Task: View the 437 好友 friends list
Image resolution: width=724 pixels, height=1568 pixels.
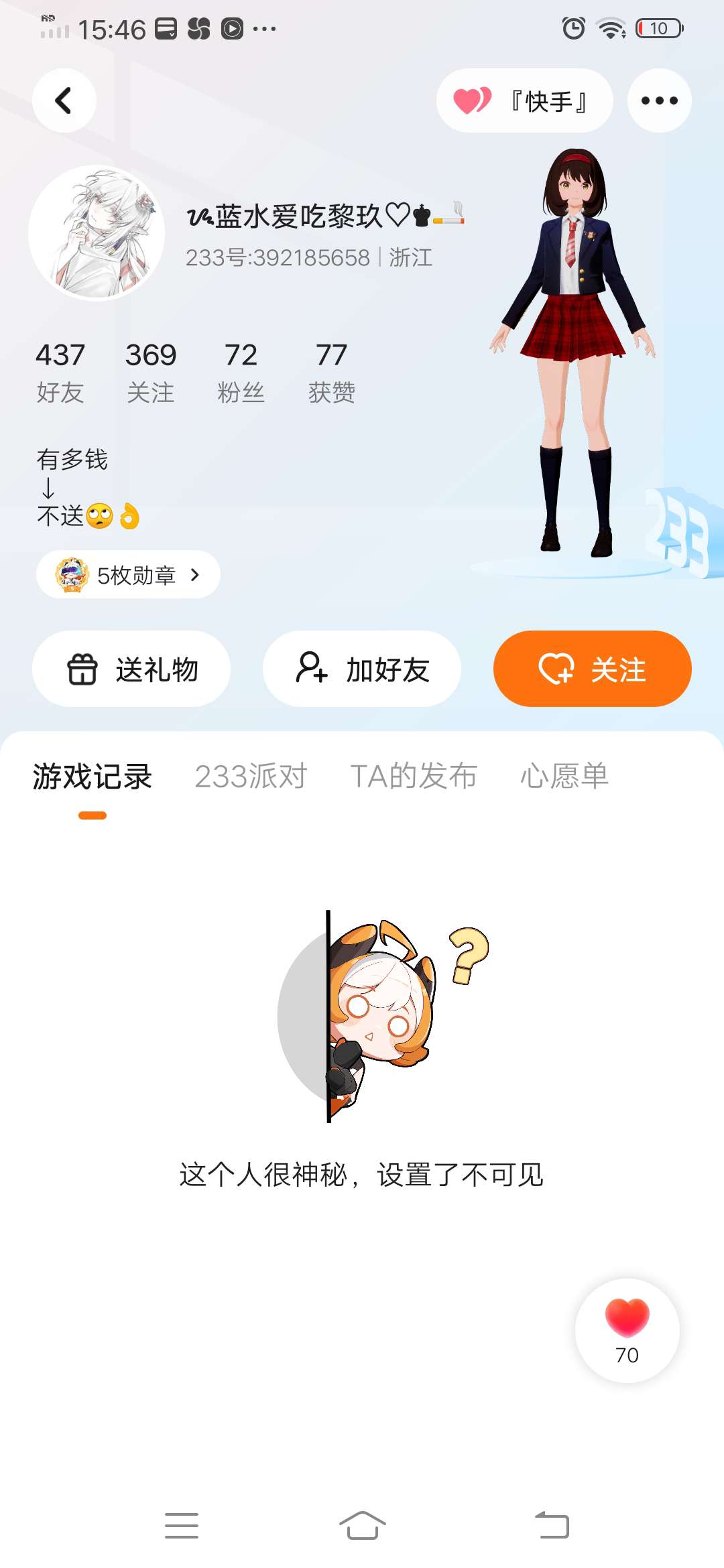Action: [60, 372]
